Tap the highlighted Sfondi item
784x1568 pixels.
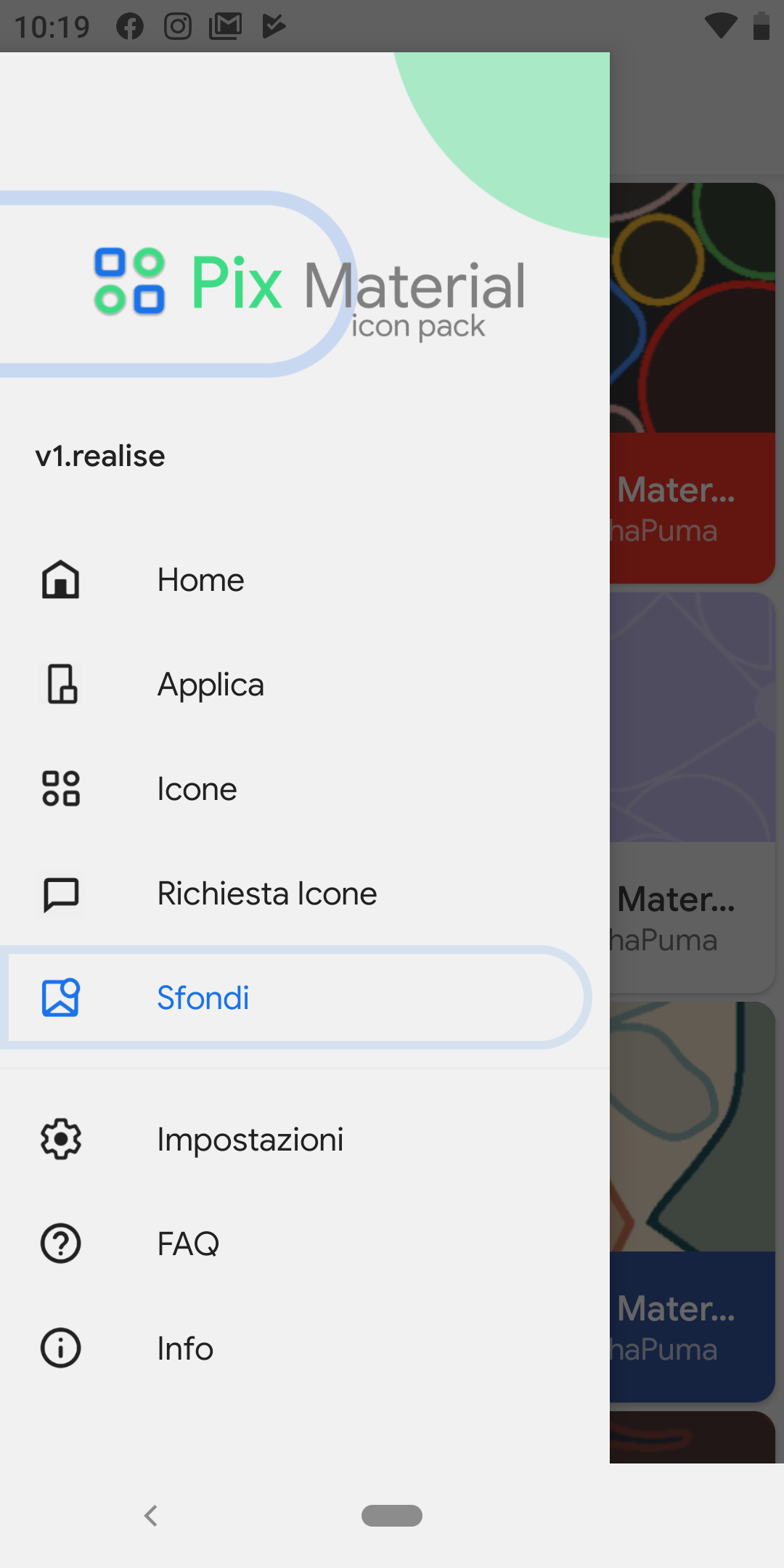click(296, 997)
